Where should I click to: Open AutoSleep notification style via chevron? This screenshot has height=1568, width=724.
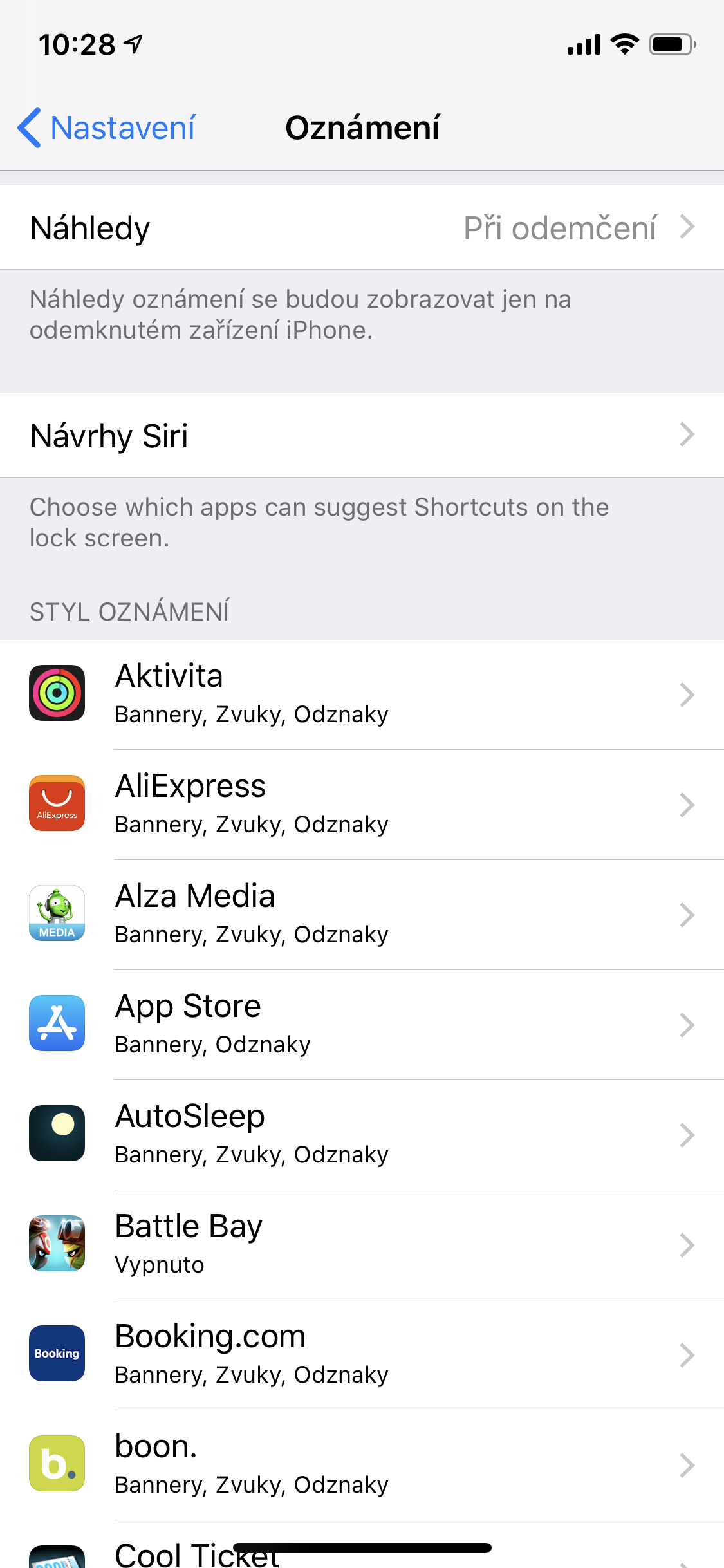point(689,1134)
